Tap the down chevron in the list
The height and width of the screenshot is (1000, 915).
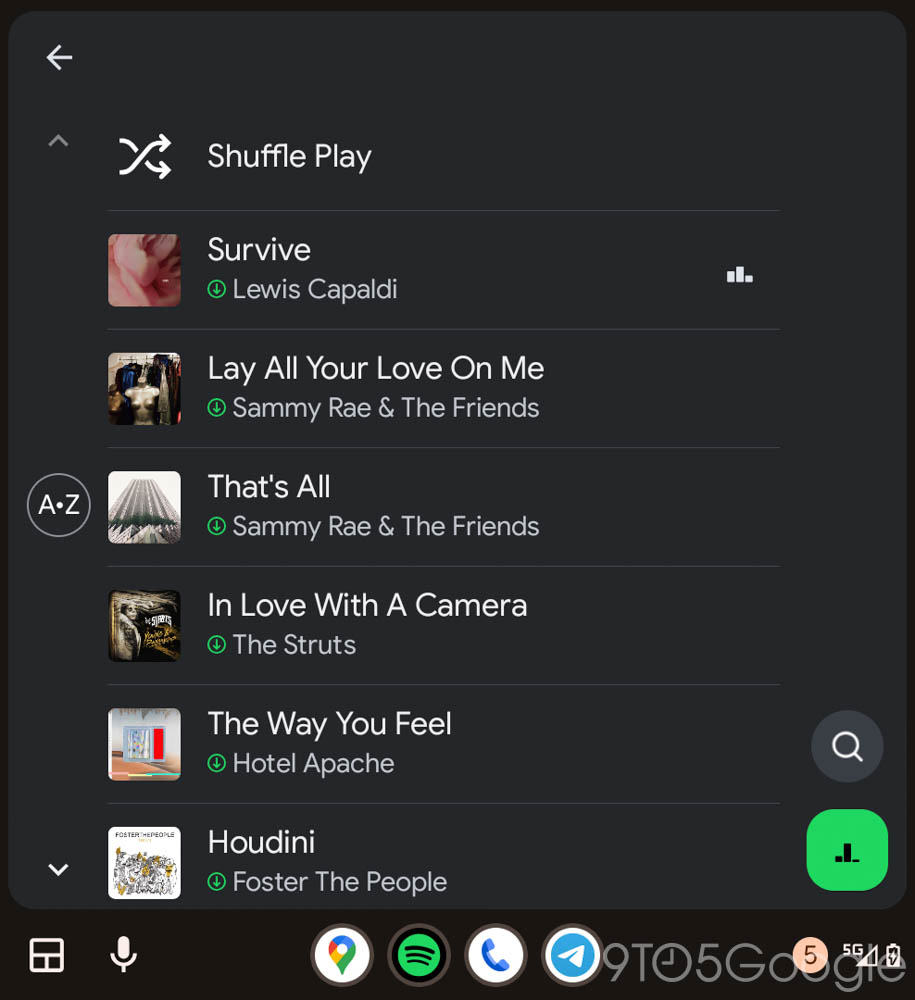59,869
